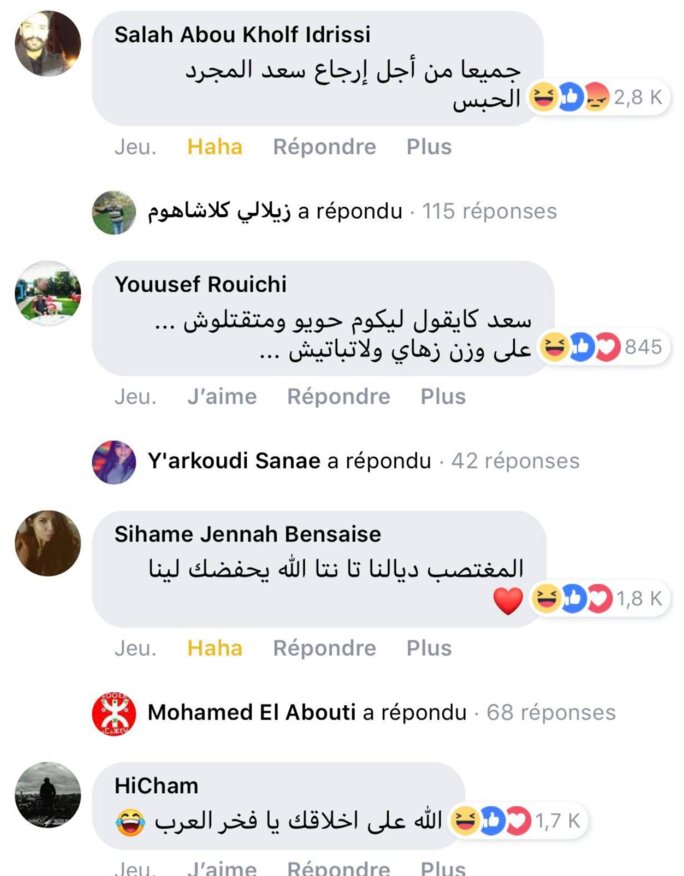Image resolution: width=684 pixels, height=876 pixels.
Task: View the 845 reactions on Youusef Rouichi's comment
Action: click(x=601, y=347)
